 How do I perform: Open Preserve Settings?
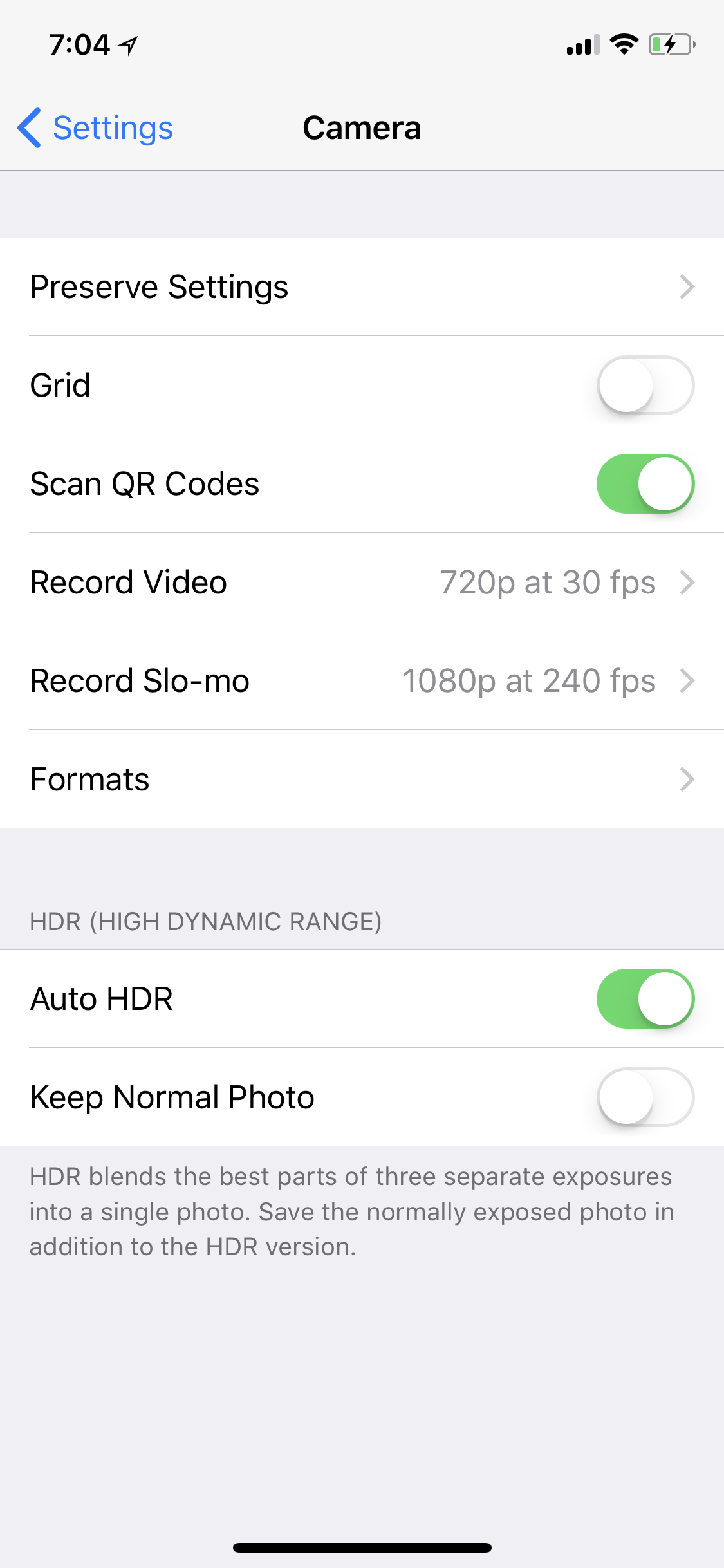[x=362, y=287]
